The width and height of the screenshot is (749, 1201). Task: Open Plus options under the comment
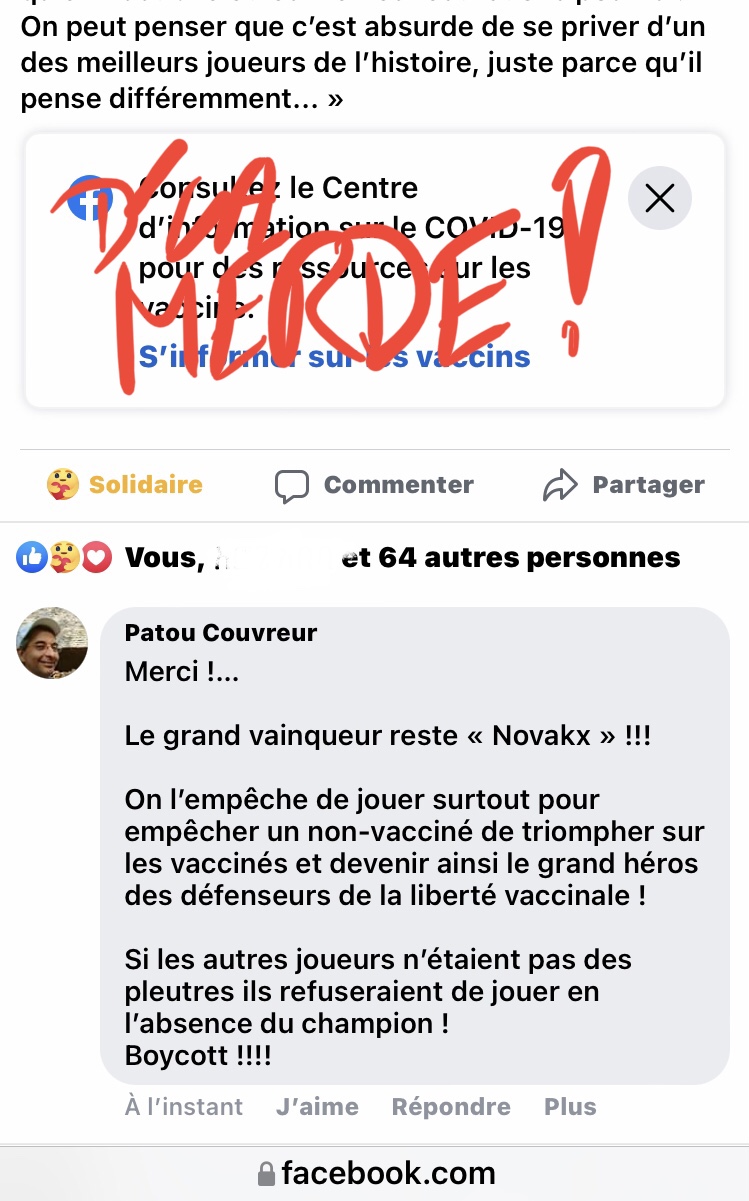570,1107
